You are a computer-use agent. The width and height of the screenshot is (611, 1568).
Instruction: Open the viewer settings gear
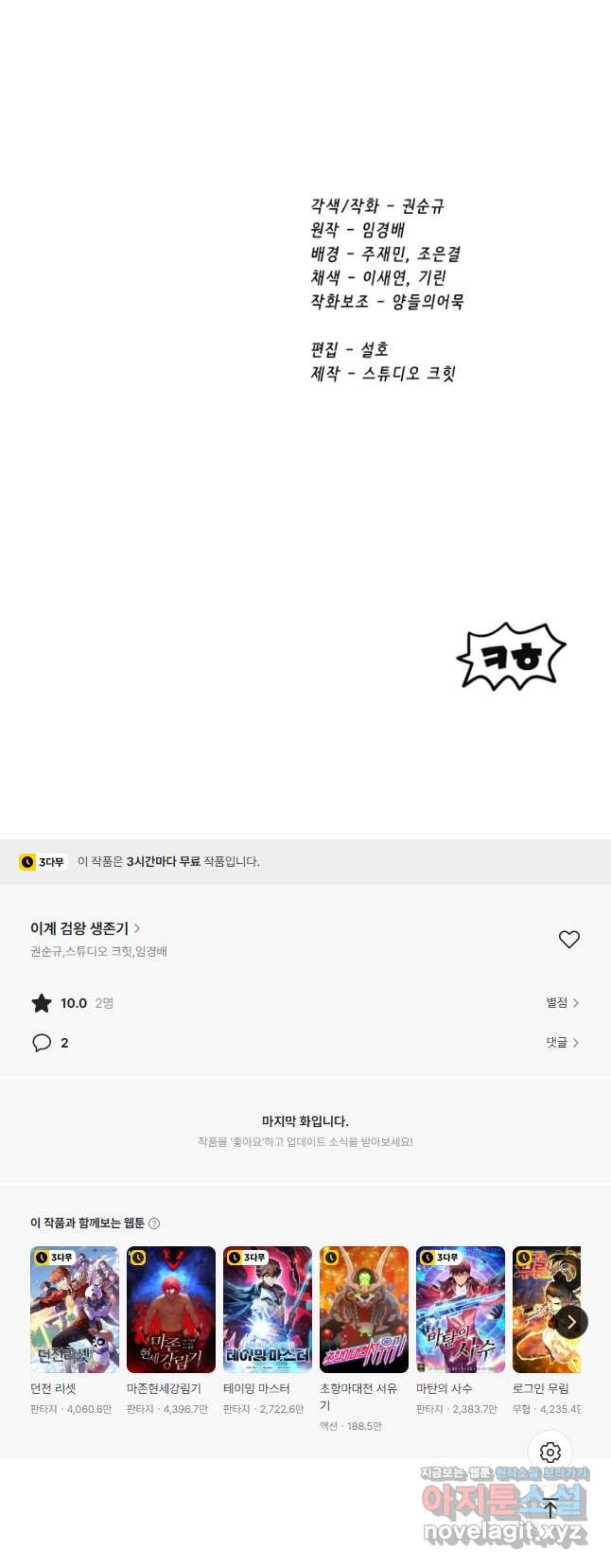pos(550,1452)
